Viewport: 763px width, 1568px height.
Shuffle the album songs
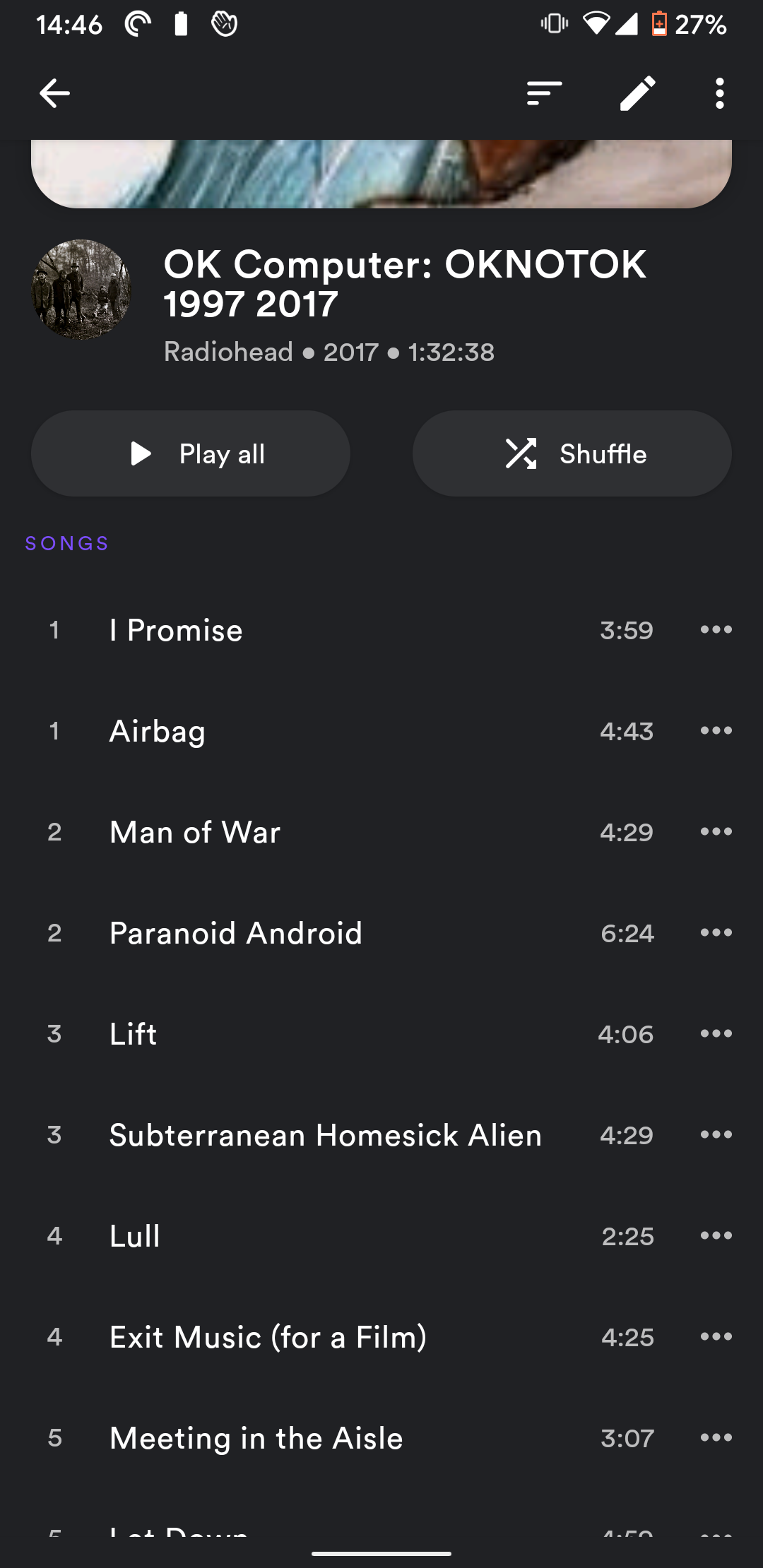[572, 453]
